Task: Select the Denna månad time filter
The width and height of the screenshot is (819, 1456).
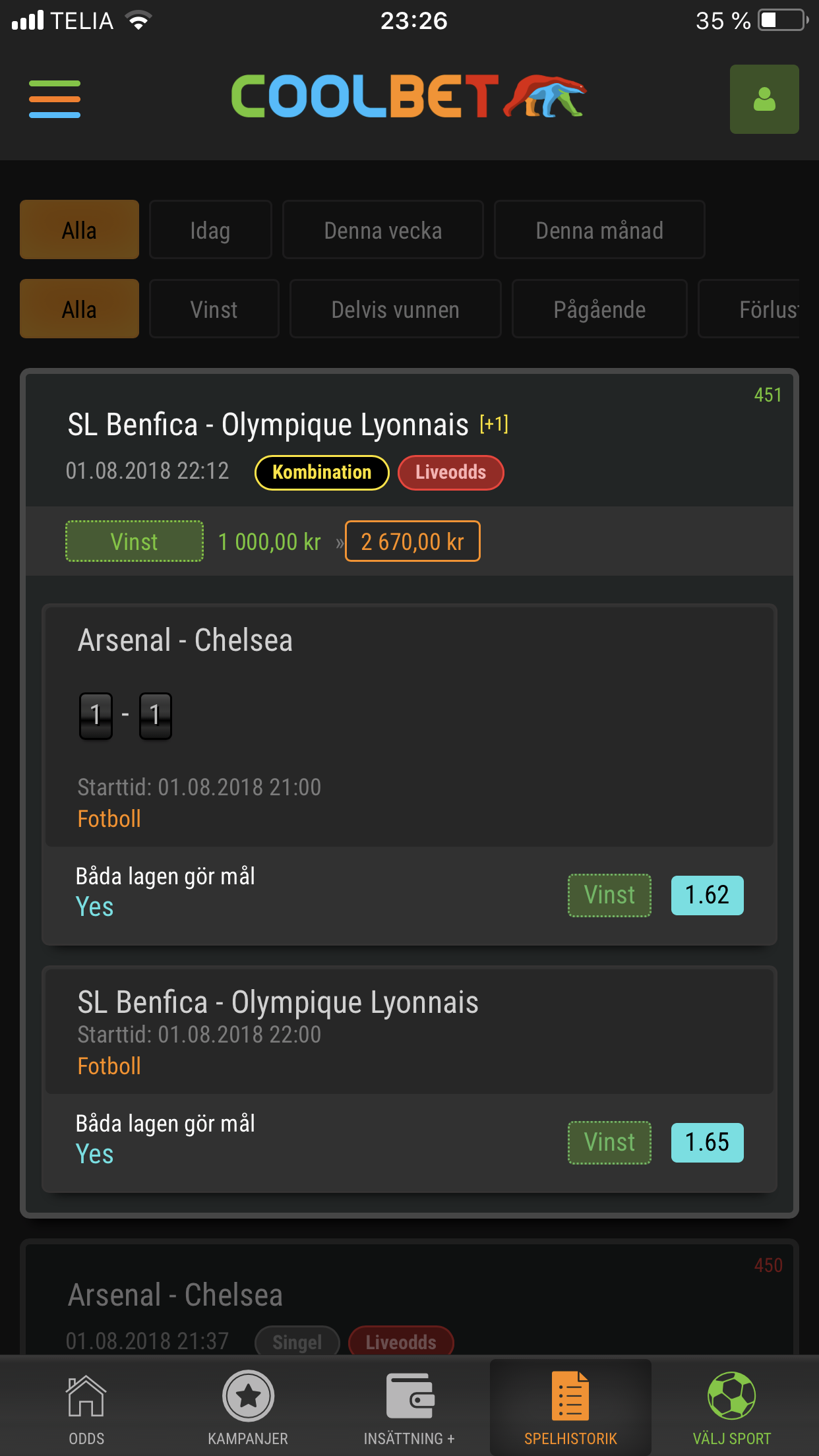Action: tap(599, 230)
